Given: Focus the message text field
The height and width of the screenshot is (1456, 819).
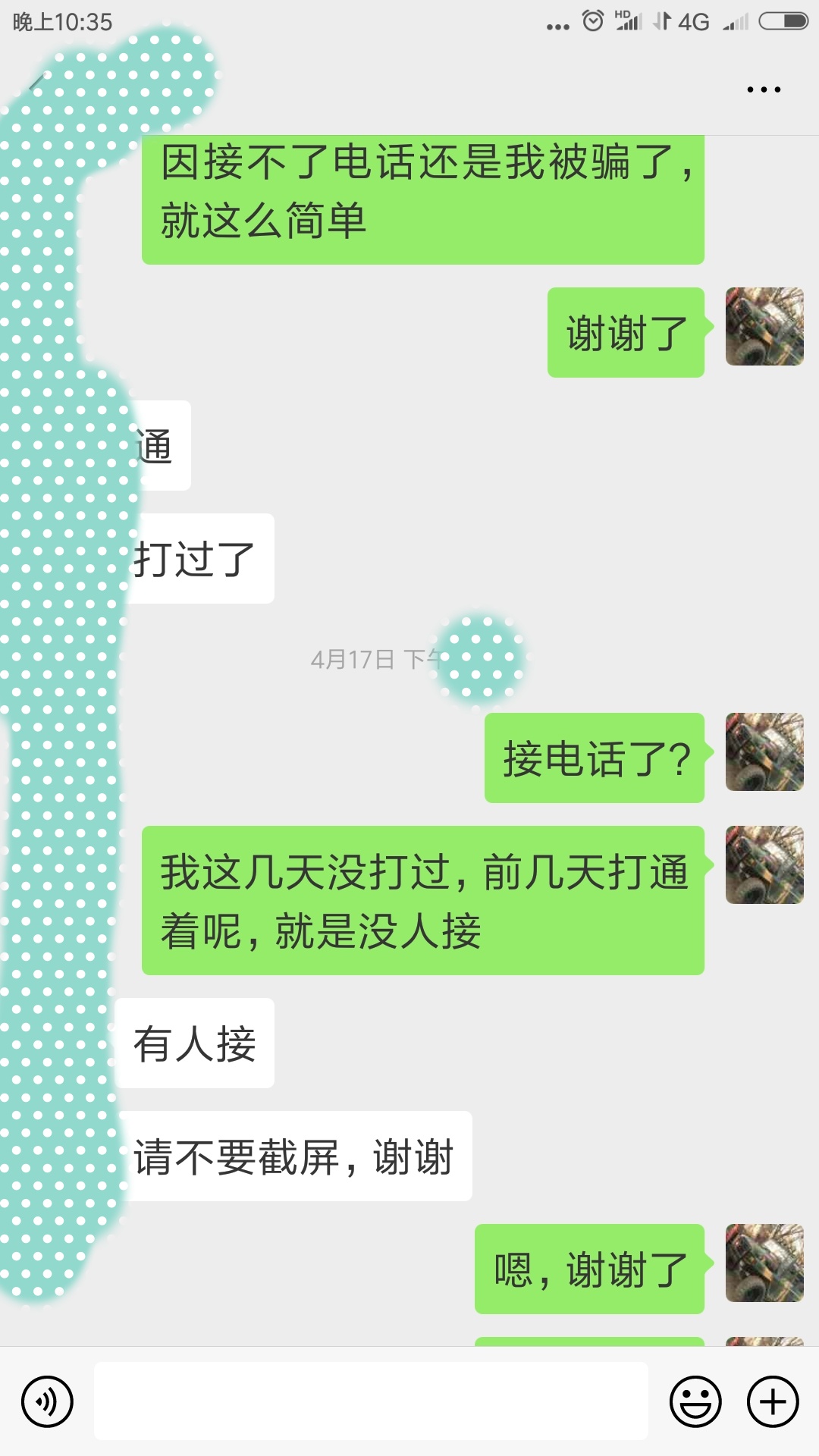Looking at the screenshot, I should pos(371,1401).
